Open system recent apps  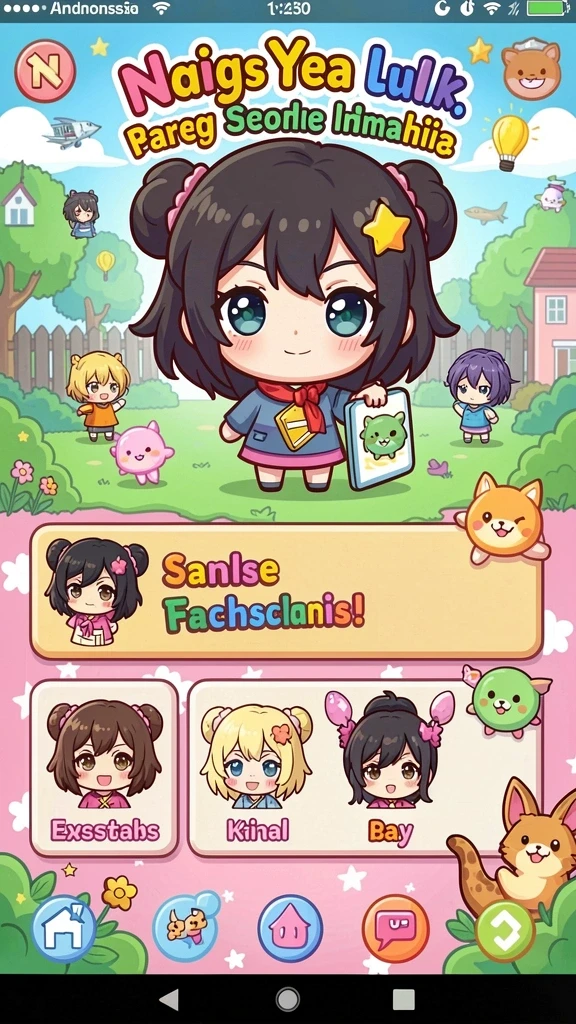click(x=404, y=999)
